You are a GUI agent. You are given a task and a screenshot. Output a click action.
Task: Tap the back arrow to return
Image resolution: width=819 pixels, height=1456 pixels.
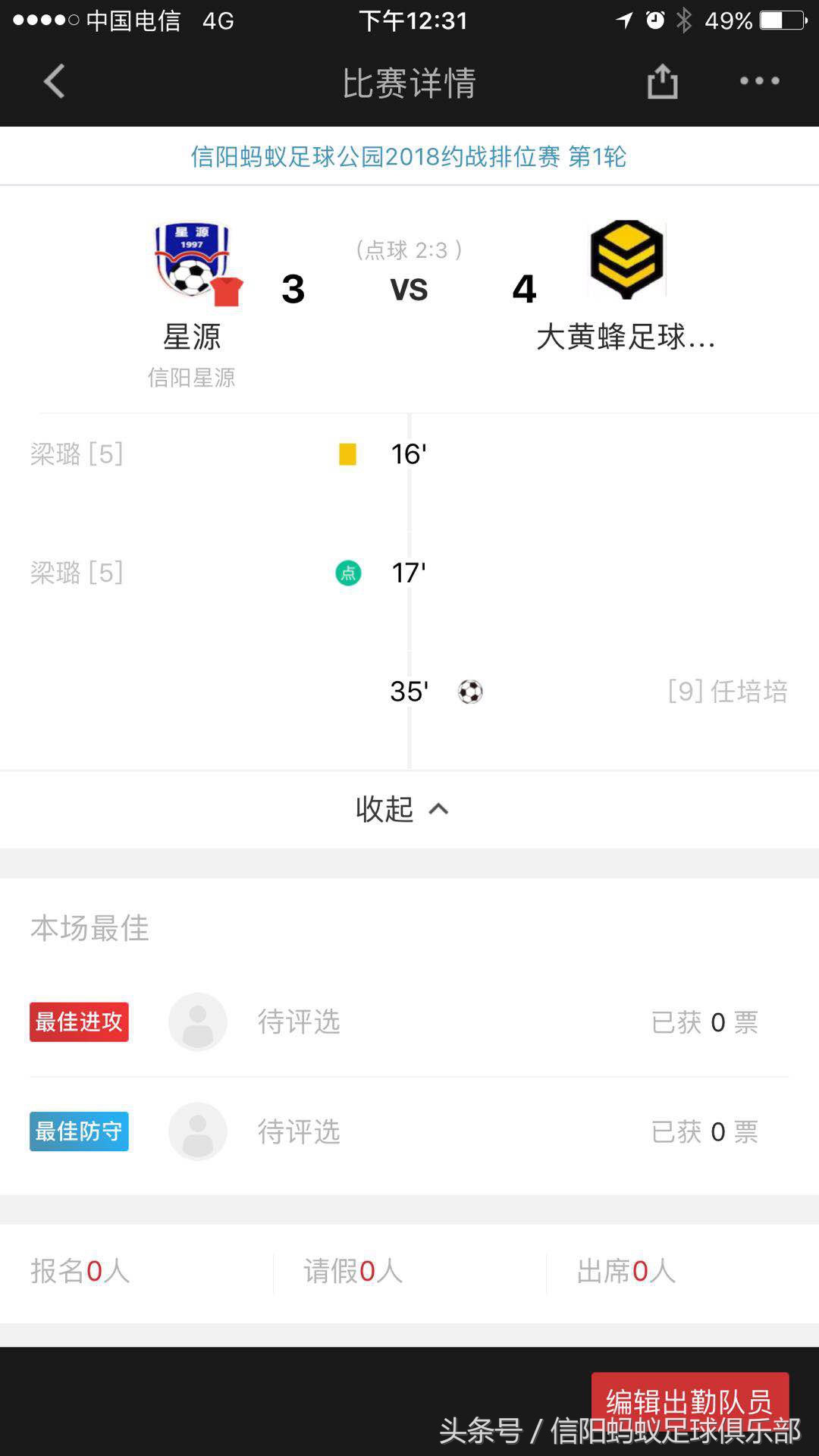(52, 82)
